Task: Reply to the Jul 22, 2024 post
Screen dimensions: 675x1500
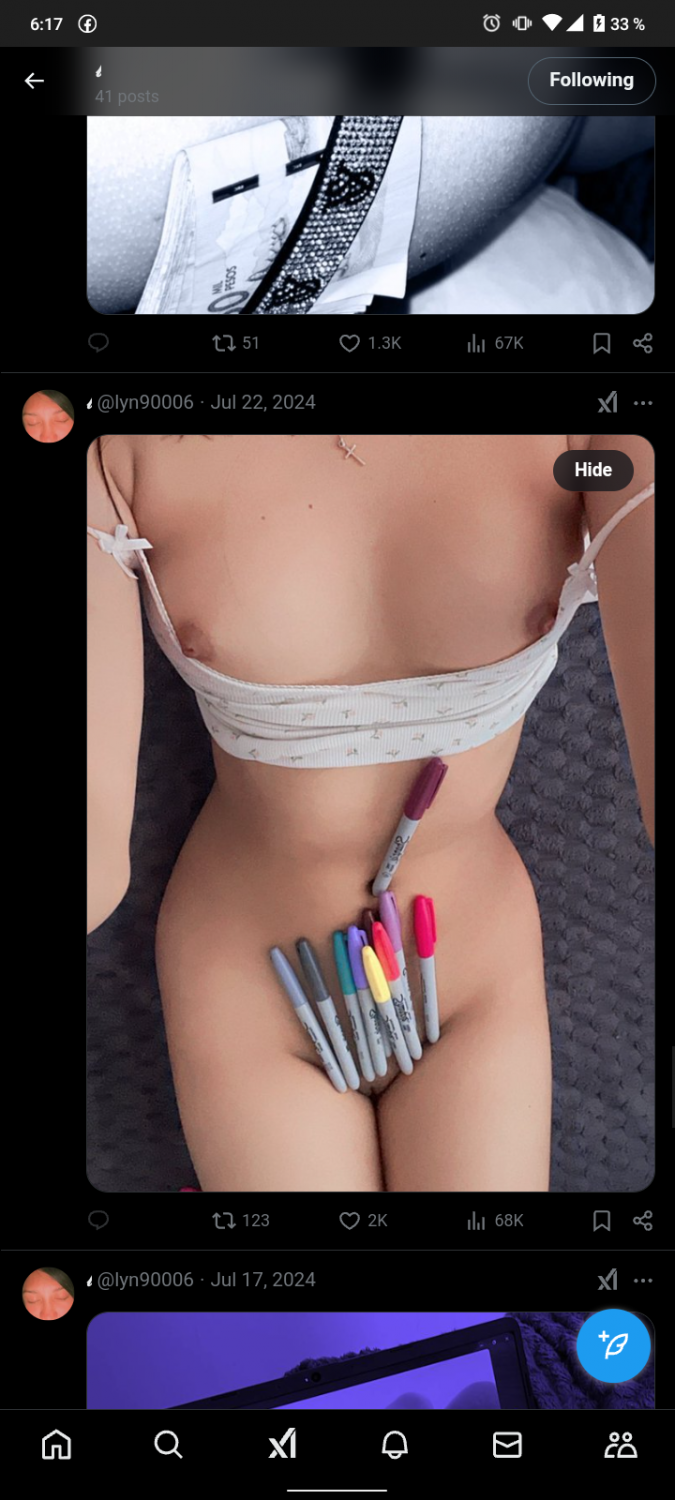Action: tap(98, 1220)
